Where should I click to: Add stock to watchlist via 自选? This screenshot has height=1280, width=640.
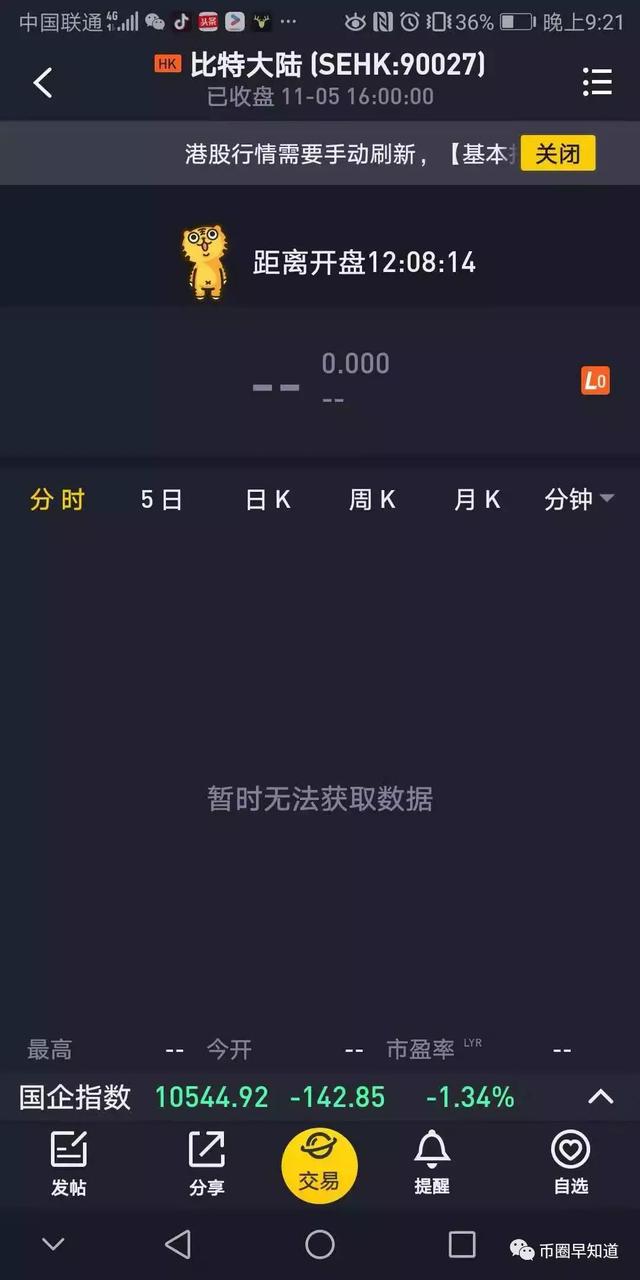[571, 1164]
